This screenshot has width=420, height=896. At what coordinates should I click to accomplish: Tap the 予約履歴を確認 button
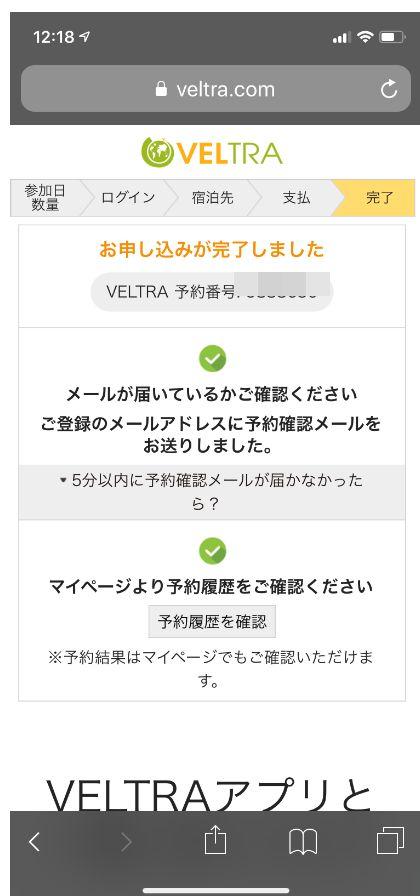pos(212,621)
